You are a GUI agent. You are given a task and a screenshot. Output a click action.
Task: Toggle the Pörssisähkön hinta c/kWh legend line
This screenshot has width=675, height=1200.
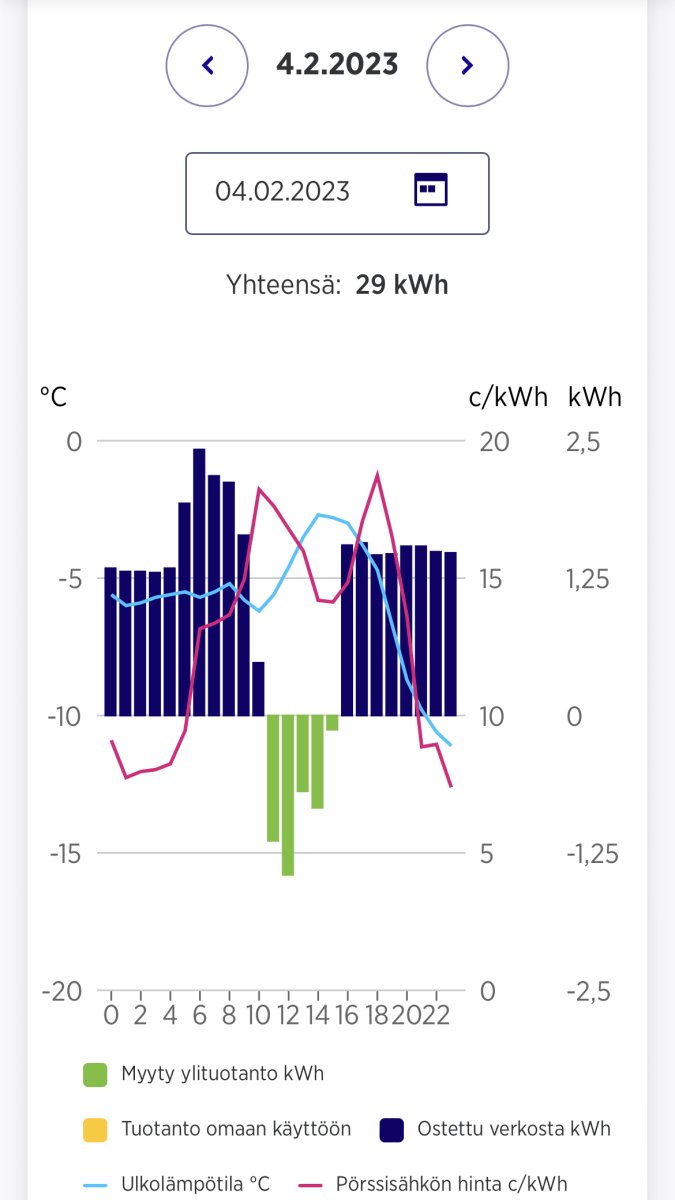coord(433,1184)
